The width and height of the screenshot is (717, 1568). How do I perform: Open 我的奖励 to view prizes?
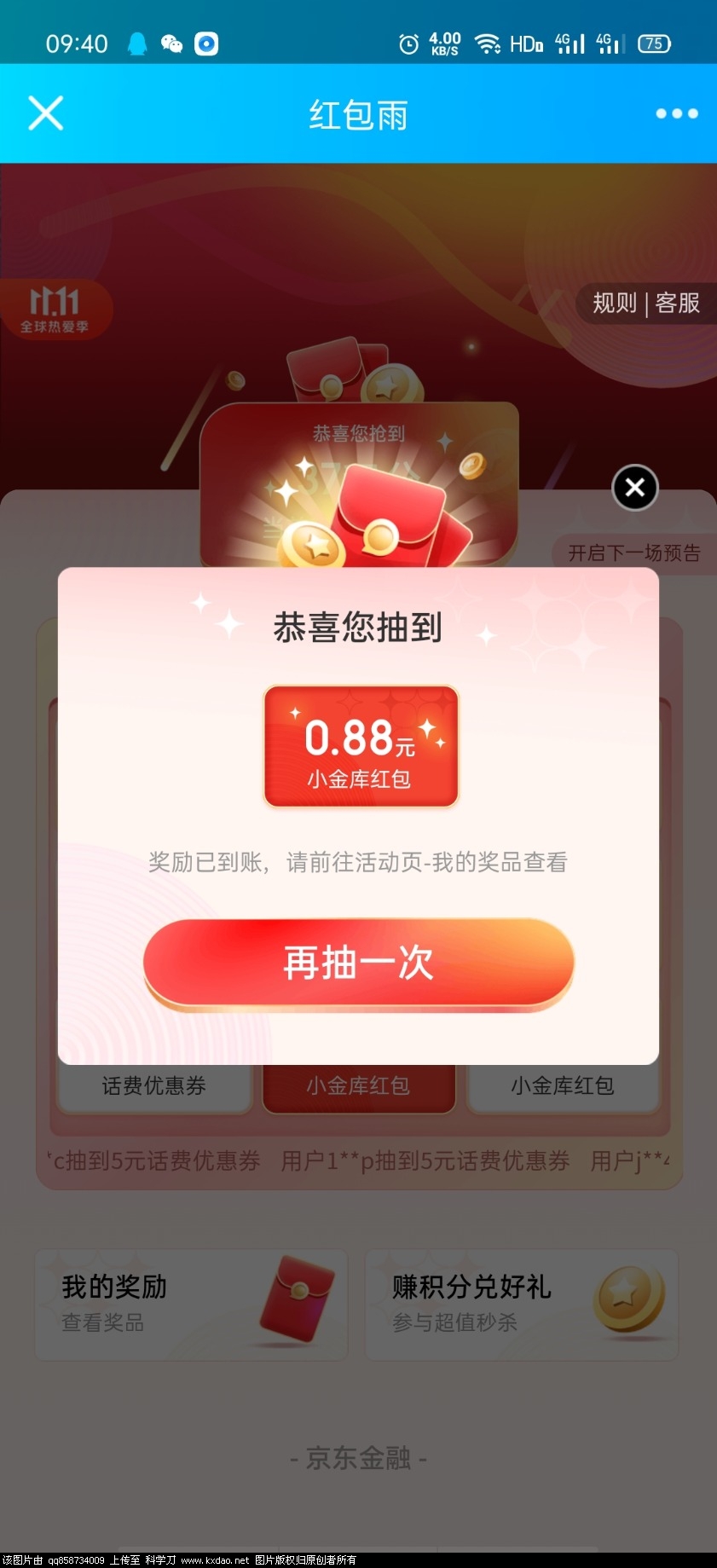point(191,1304)
